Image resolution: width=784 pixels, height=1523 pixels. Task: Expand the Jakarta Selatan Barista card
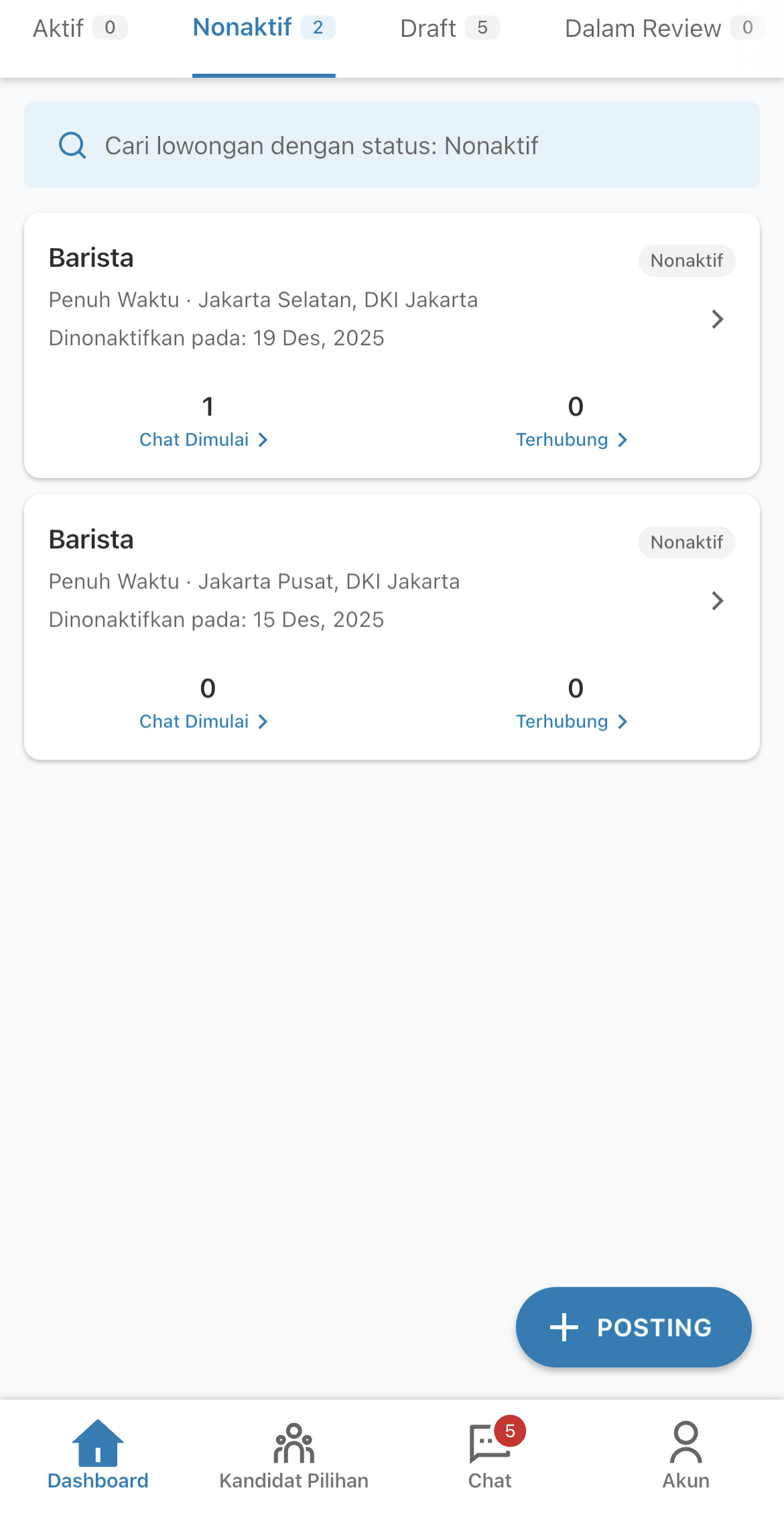click(718, 320)
